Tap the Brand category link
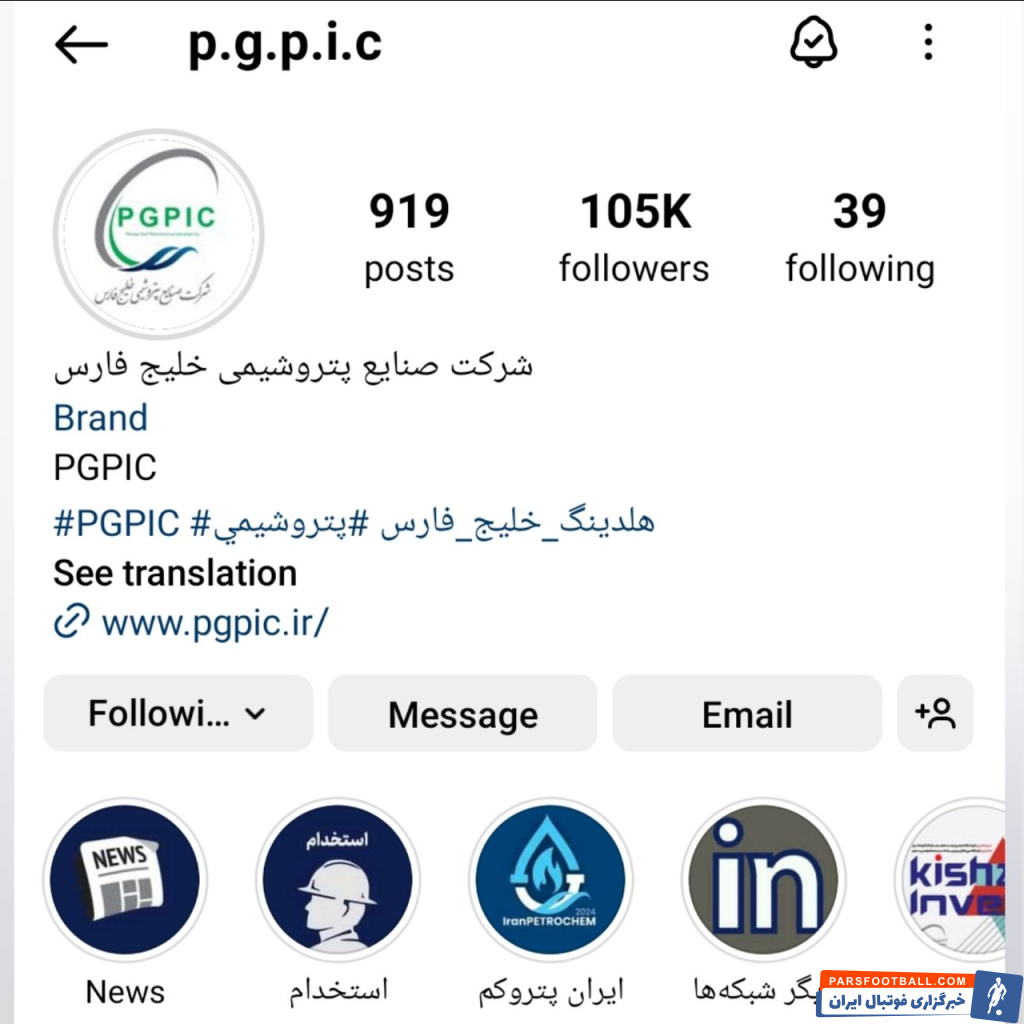The height and width of the screenshot is (1024, 1024). [100, 417]
